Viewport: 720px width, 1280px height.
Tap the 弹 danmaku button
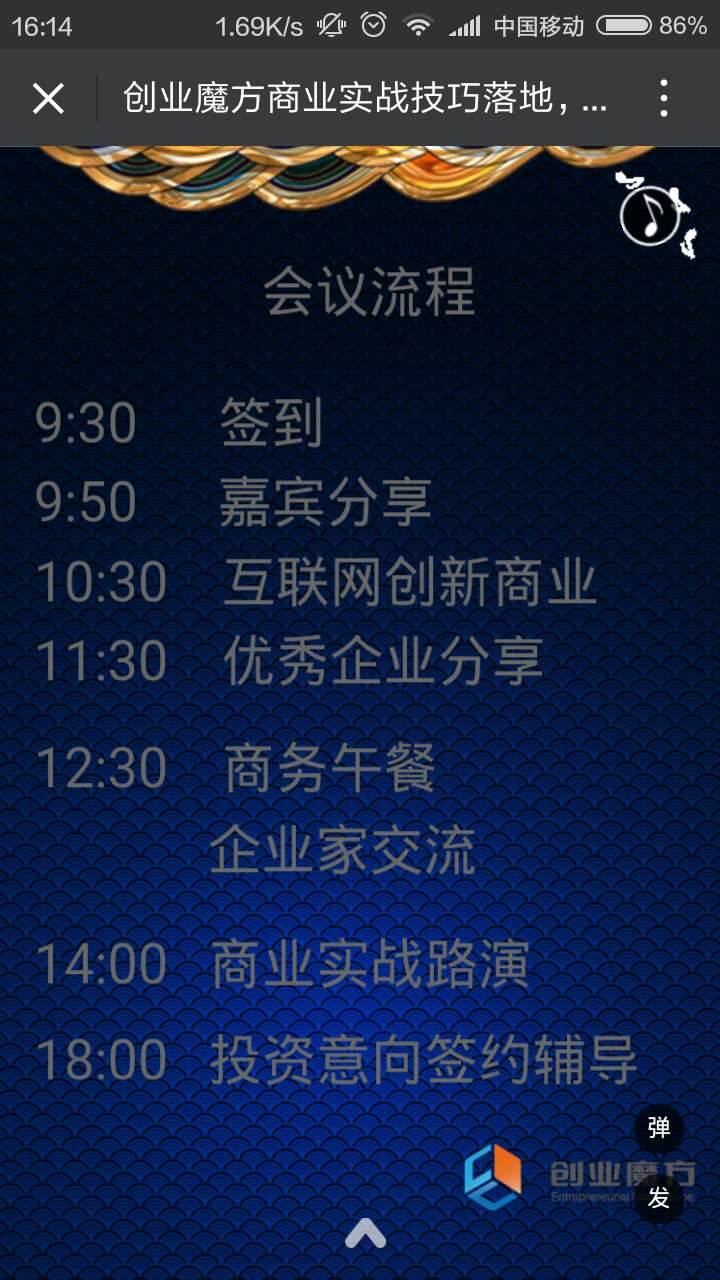point(659,1129)
